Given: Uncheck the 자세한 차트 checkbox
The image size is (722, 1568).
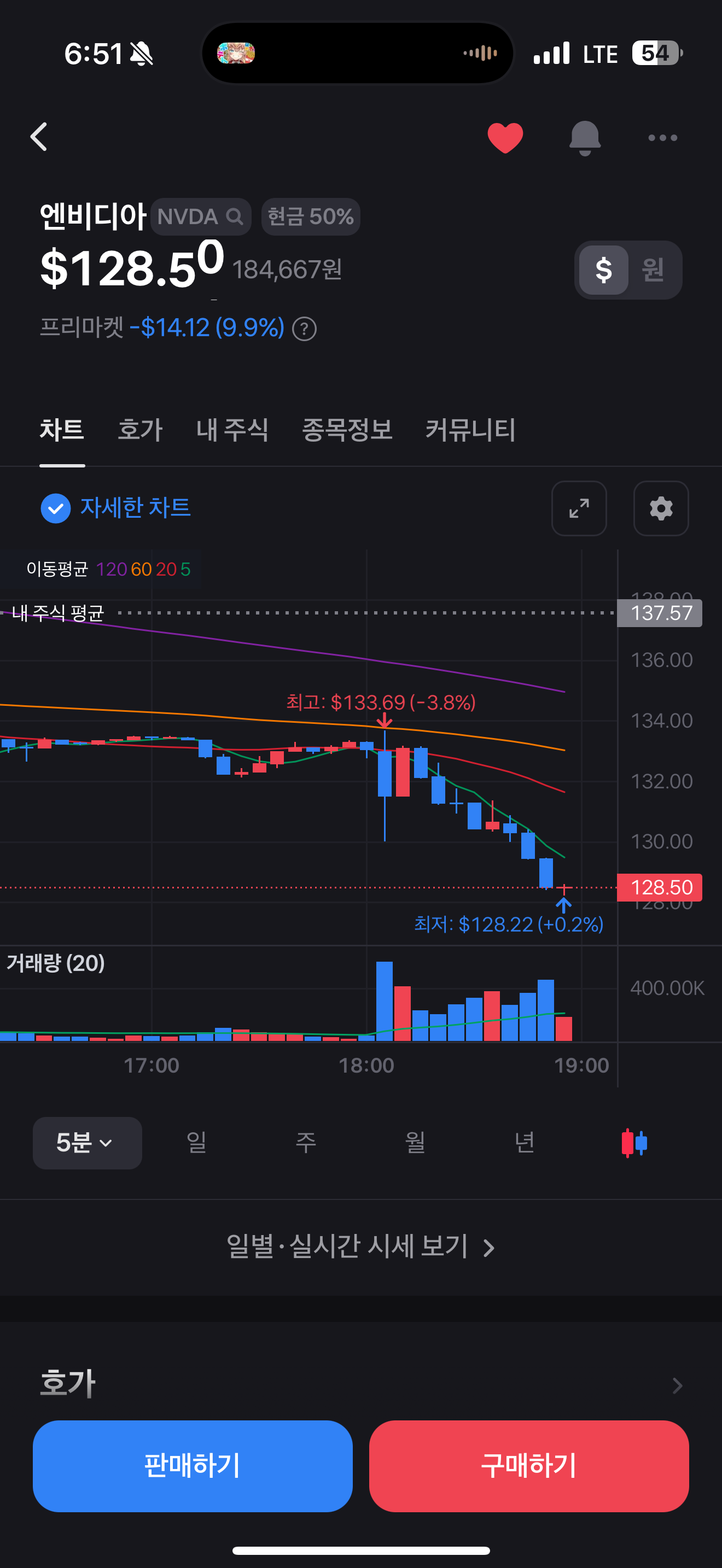Looking at the screenshot, I should click(x=55, y=508).
